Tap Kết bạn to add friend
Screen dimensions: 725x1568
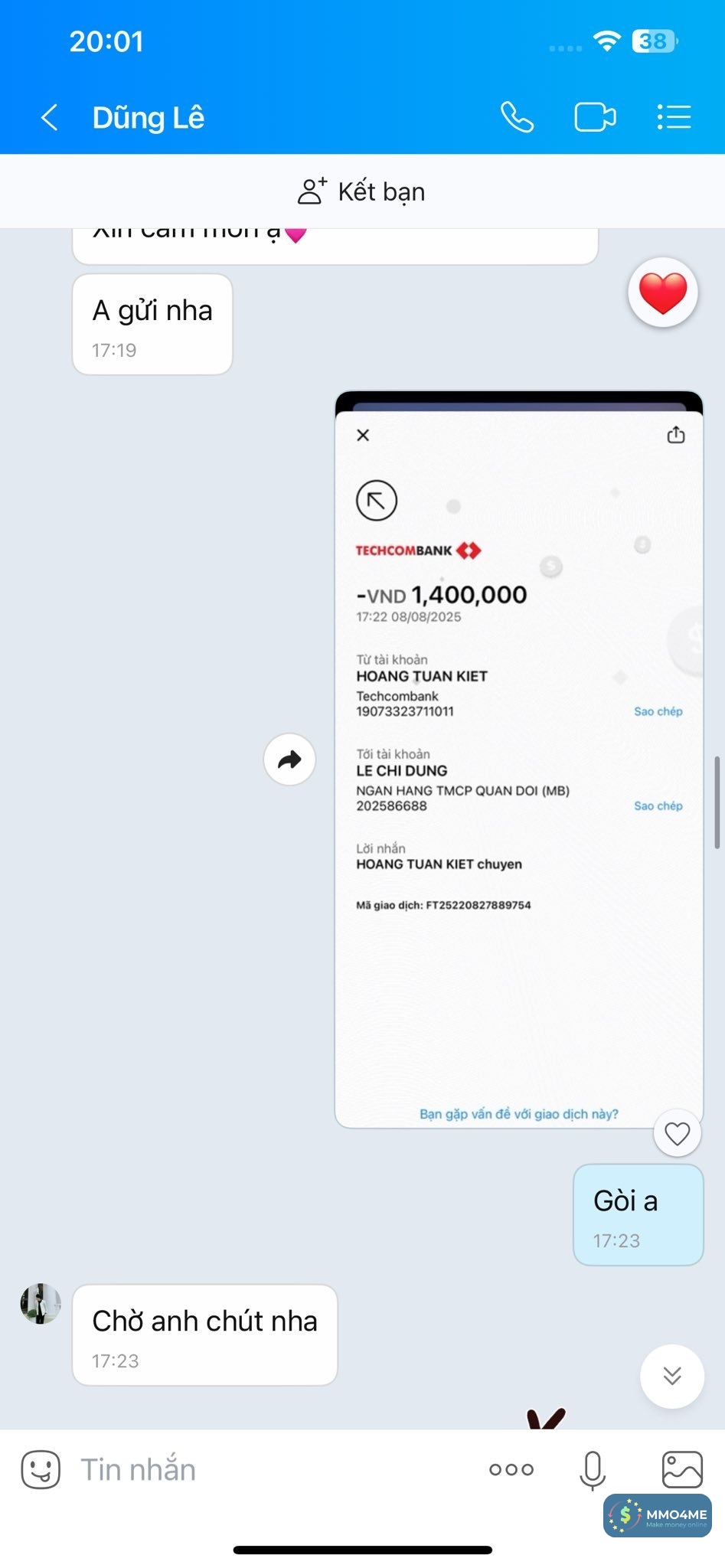tap(361, 191)
